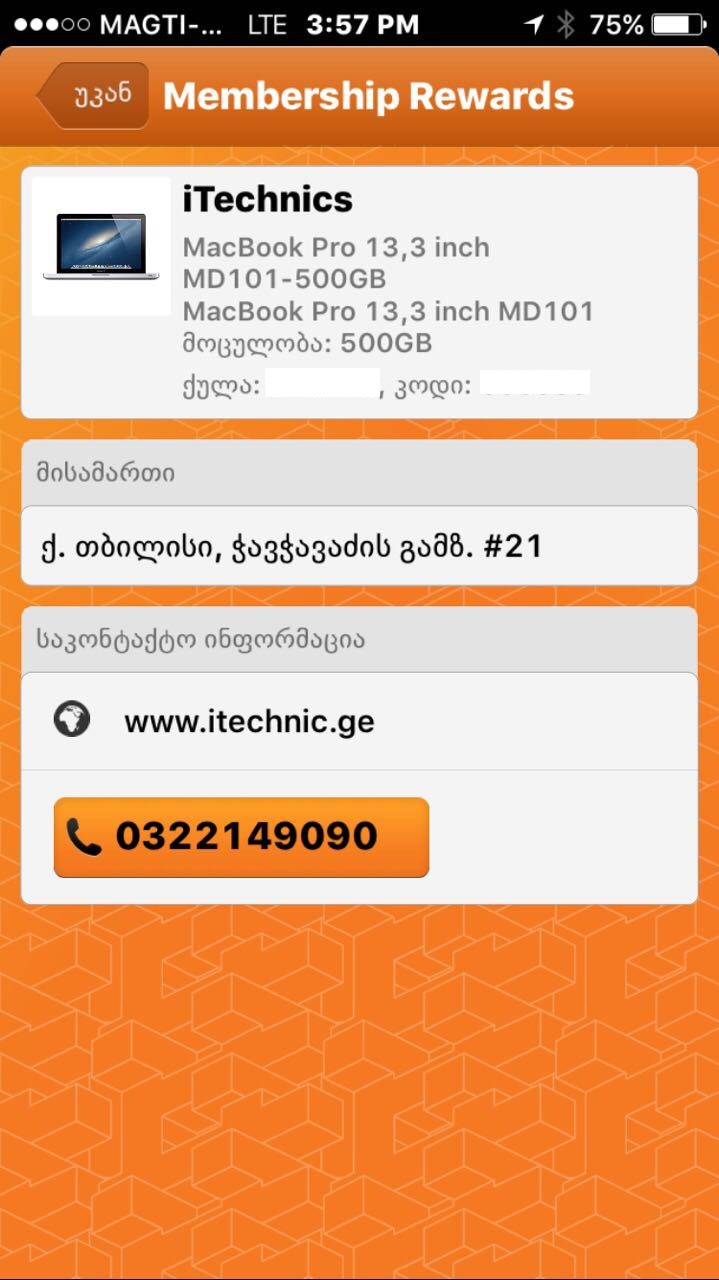Open the www.itechnic.ge website link
The width and height of the screenshot is (719, 1280).
point(249,721)
